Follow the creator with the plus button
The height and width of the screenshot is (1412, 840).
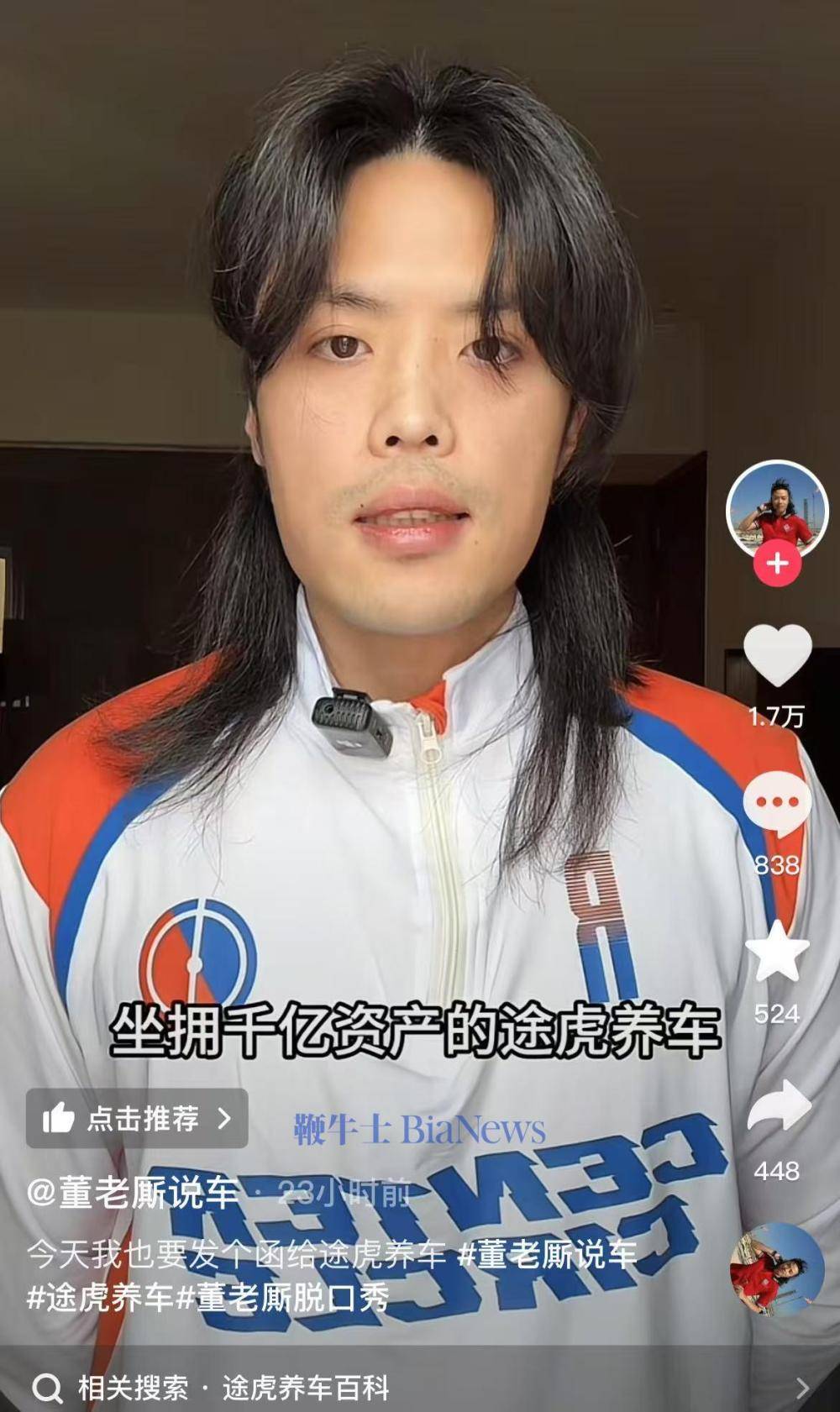pyautogui.click(x=777, y=563)
